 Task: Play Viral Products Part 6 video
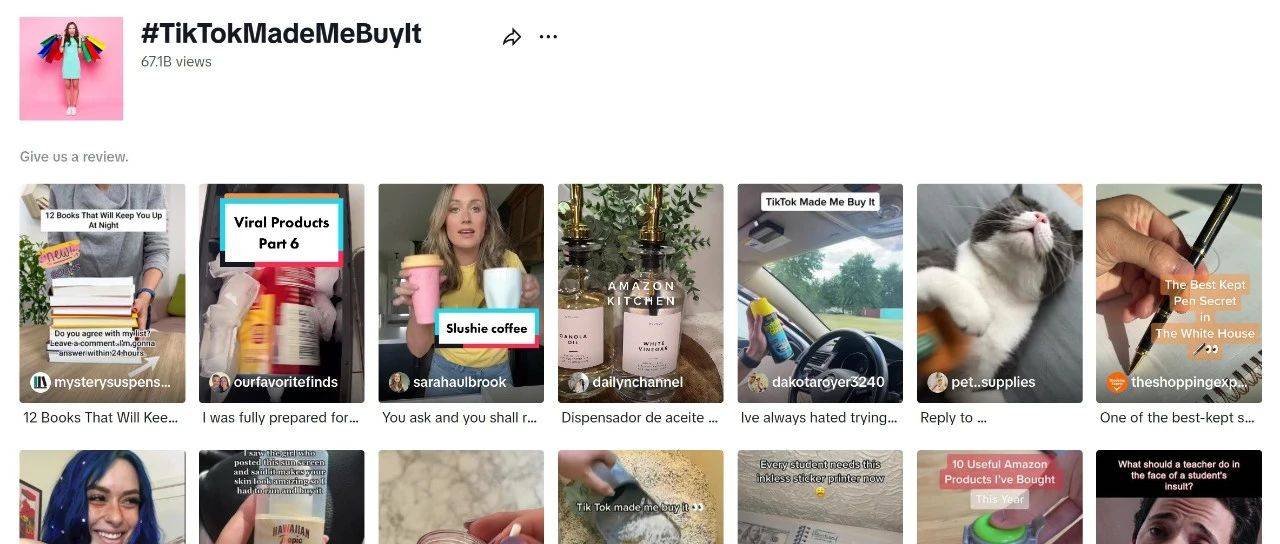click(x=281, y=293)
